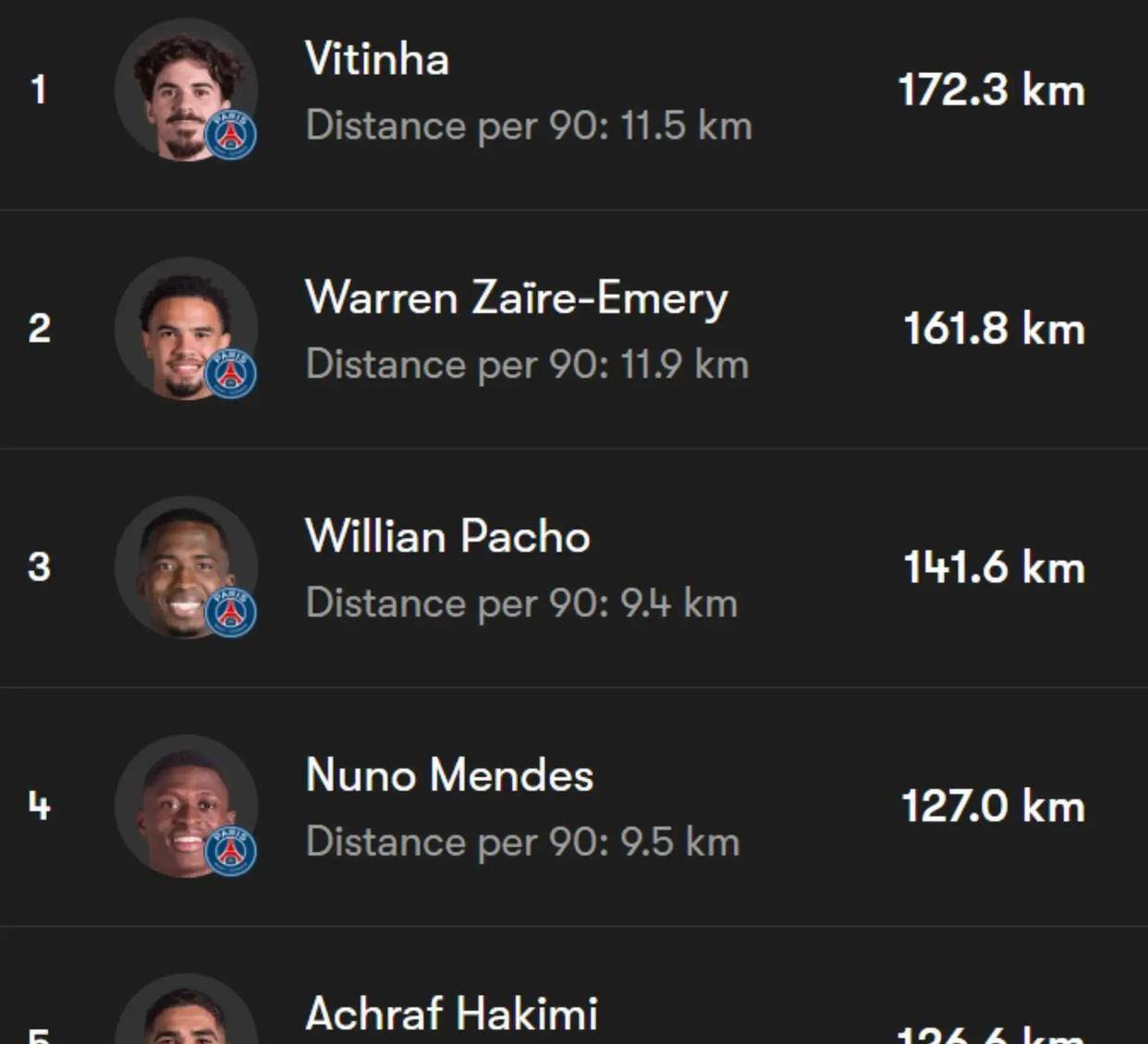Open Vitinha's player row
Image resolution: width=1148 pixels, height=1044 pixels.
[574, 91]
